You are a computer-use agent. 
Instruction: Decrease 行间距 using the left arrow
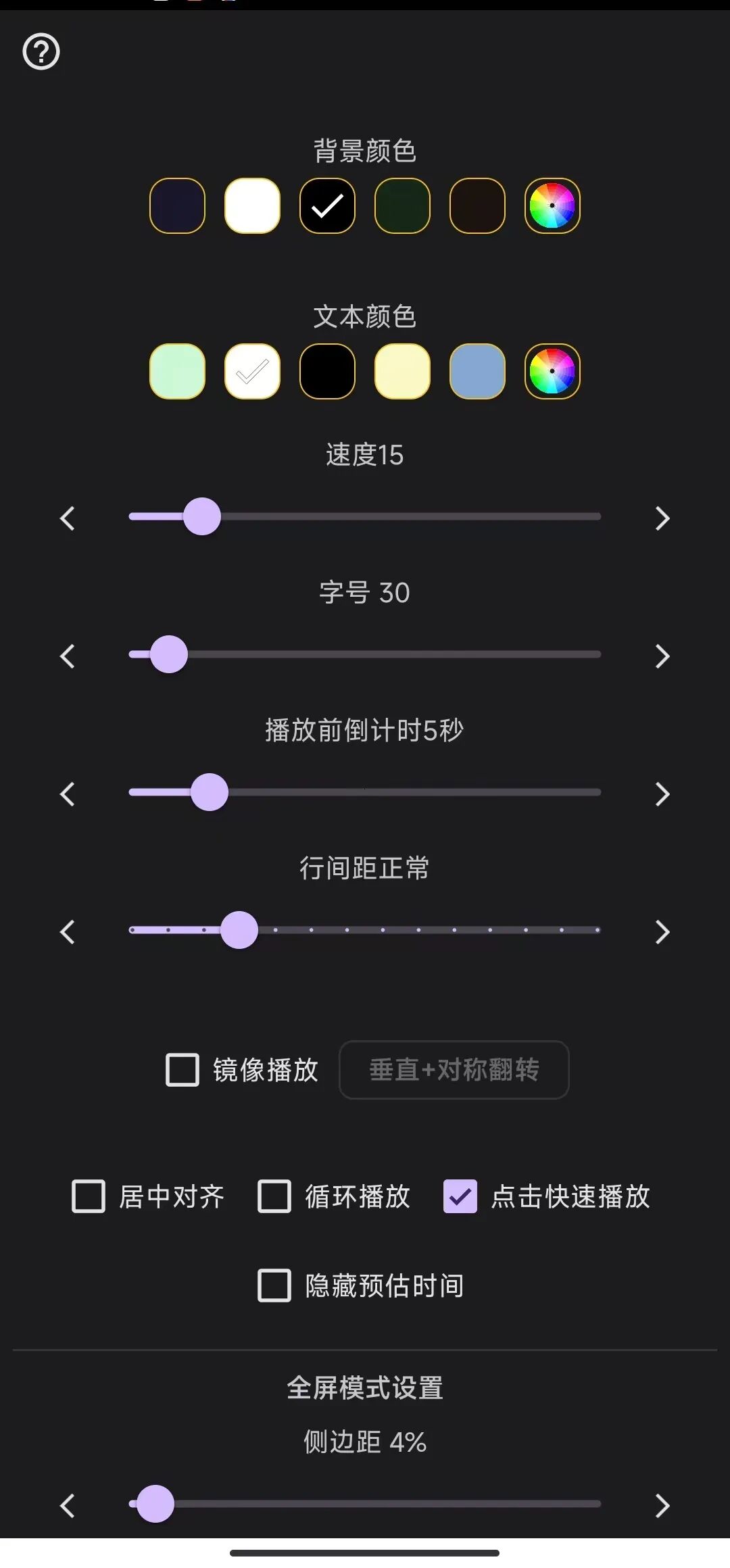[x=68, y=931]
